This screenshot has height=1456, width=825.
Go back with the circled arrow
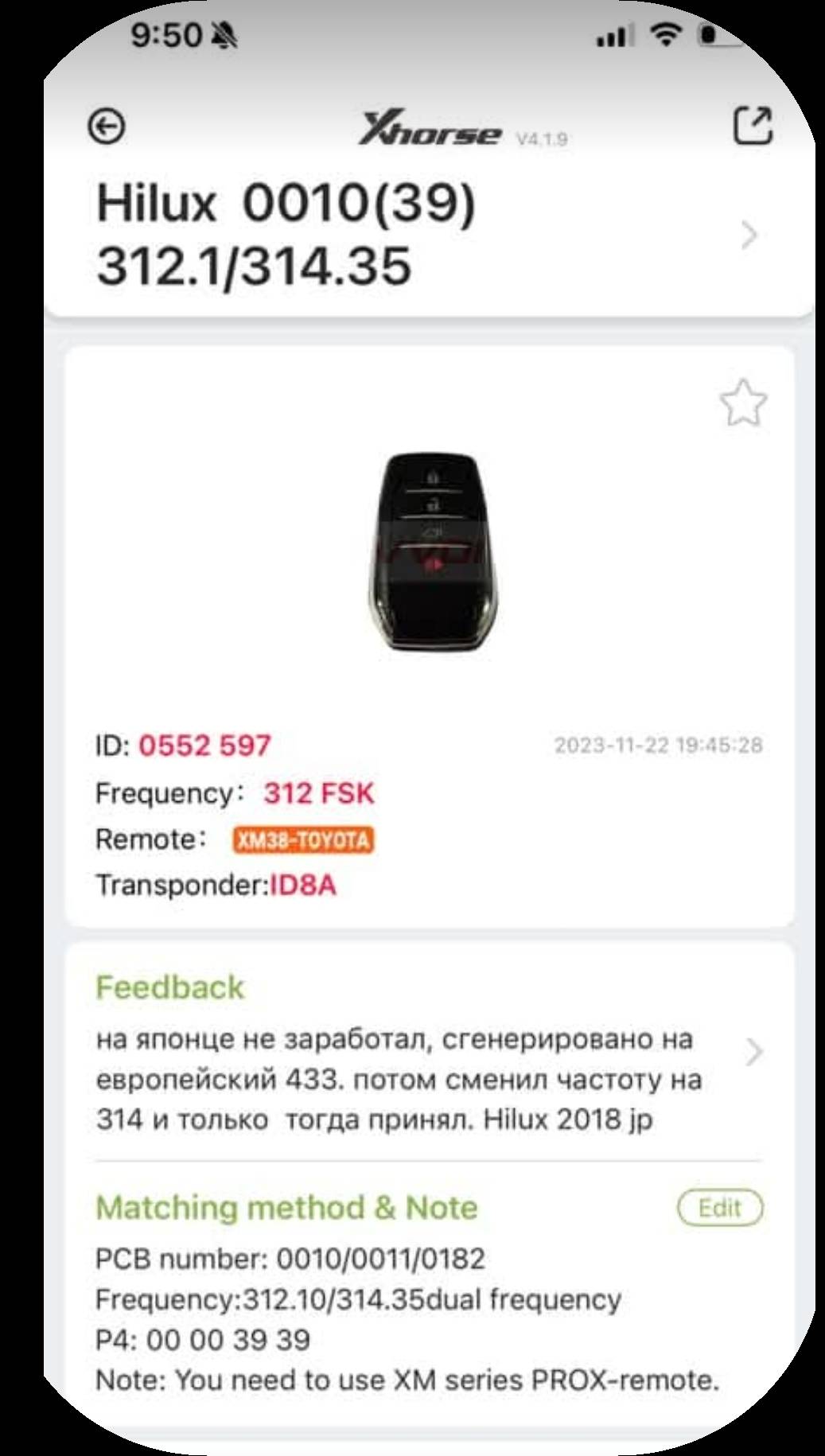[107, 127]
